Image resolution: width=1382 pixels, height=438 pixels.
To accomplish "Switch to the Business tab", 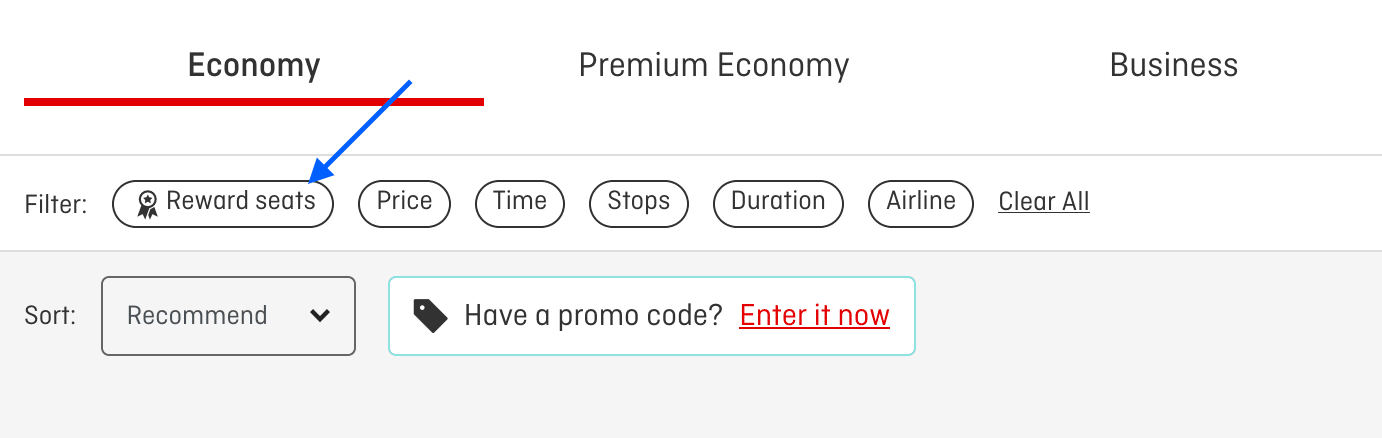I will click(x=1173, y=66).
